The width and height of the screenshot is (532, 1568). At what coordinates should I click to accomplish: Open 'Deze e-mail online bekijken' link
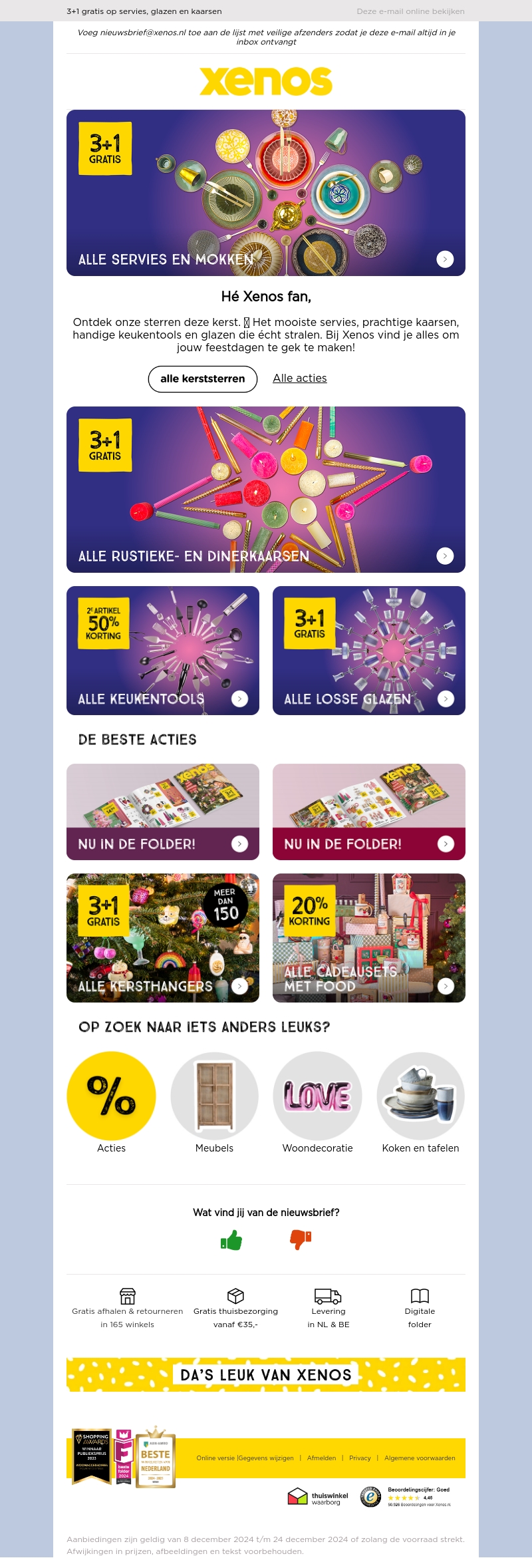(x=410, y=11)
